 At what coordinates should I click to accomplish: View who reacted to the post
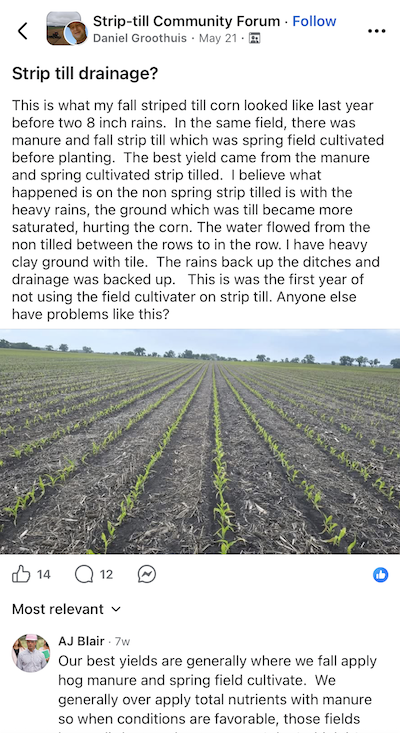tap(381, 575)
